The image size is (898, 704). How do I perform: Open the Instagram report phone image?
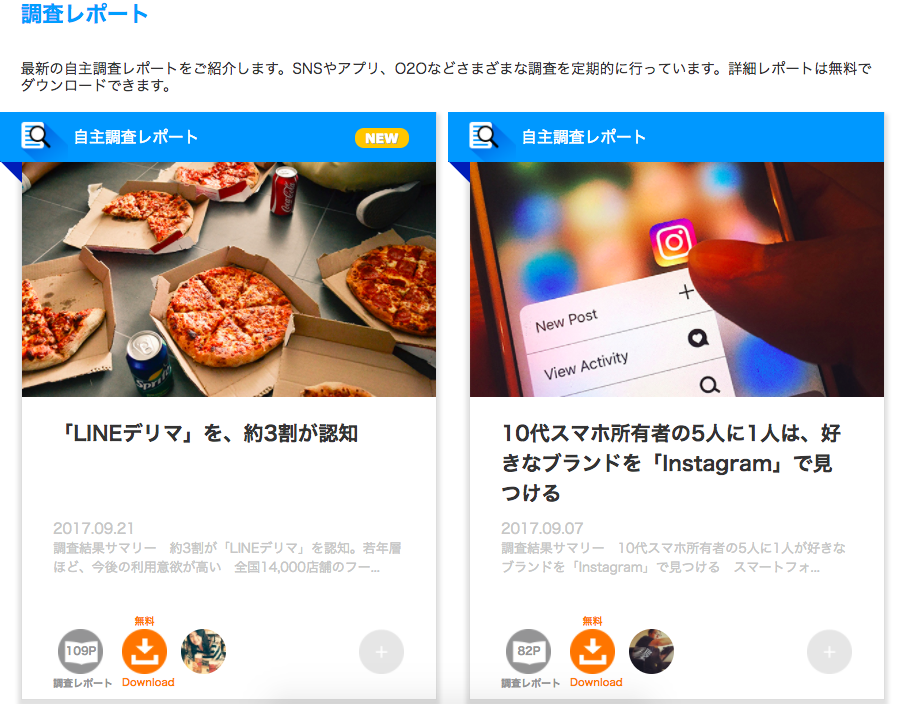[x=677, y=279]
